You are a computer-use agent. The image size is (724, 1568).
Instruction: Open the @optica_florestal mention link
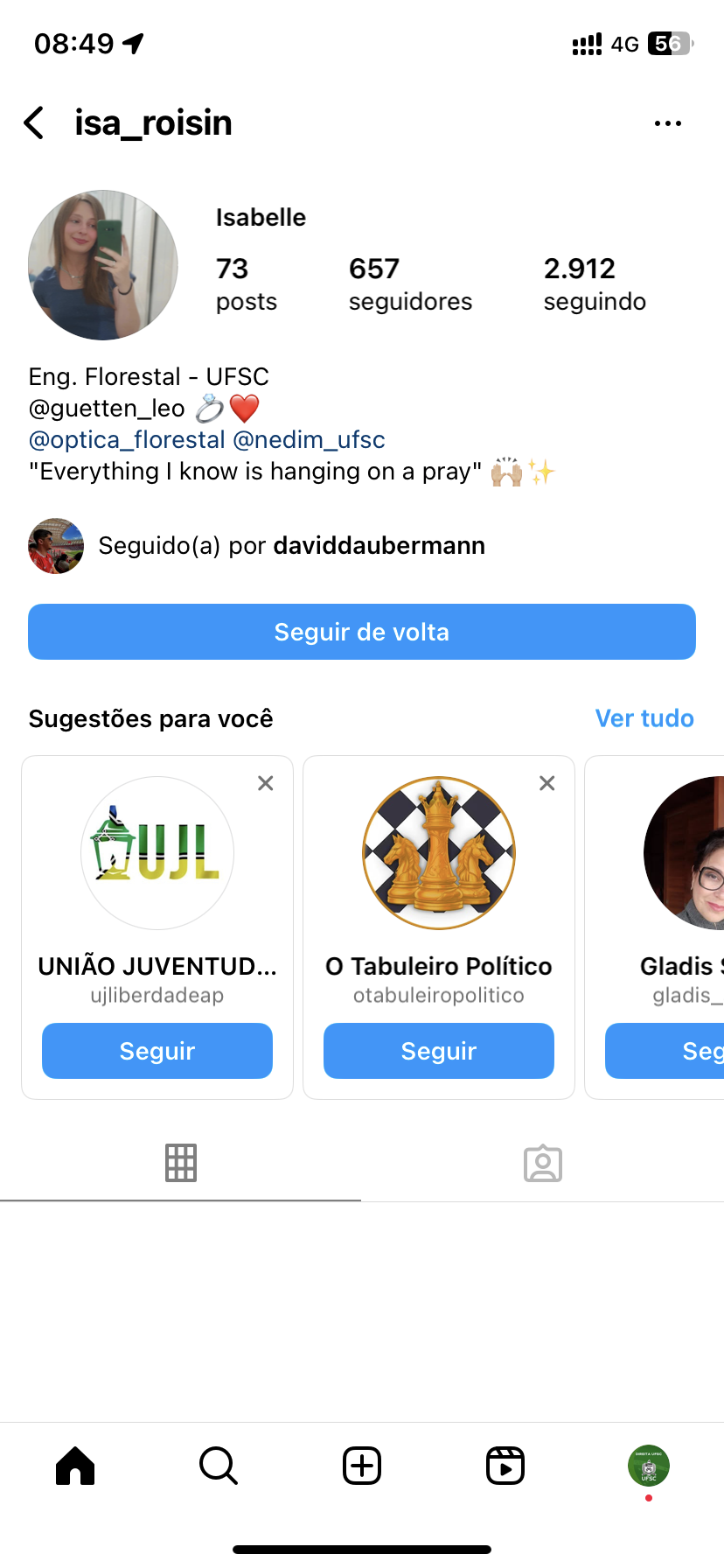[127, 439]
